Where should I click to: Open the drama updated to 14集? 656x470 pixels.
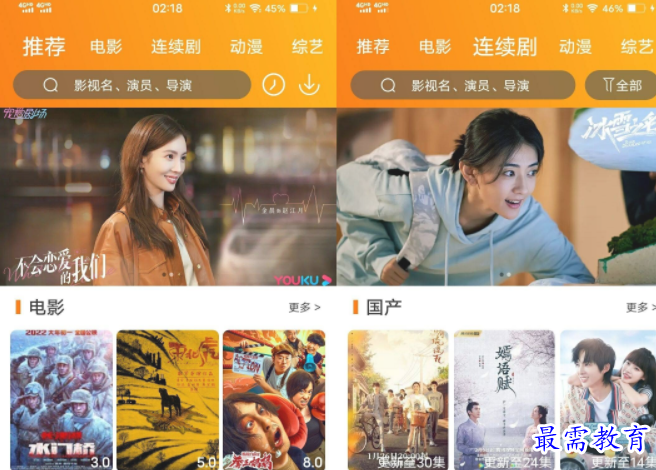607,399
